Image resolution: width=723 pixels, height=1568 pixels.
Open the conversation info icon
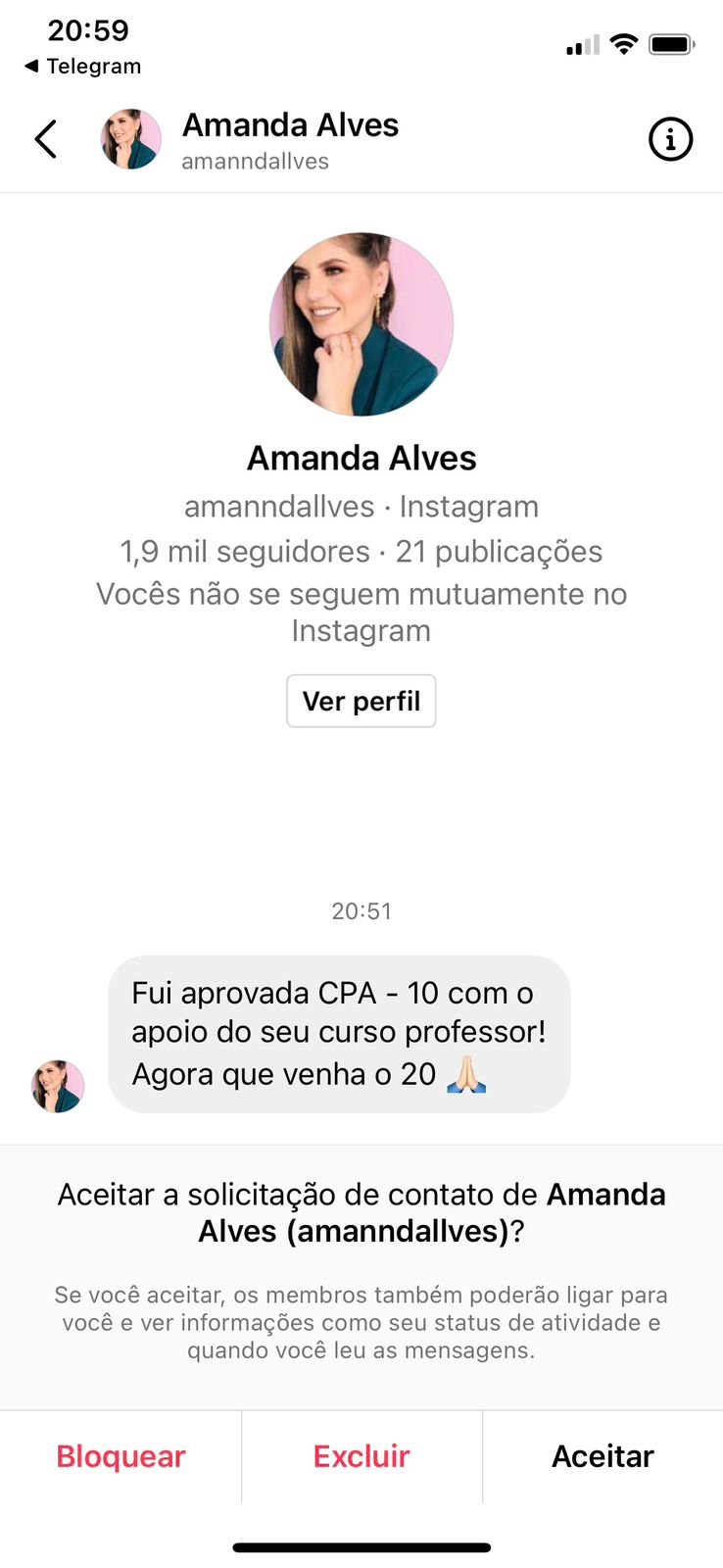(670, 139)
